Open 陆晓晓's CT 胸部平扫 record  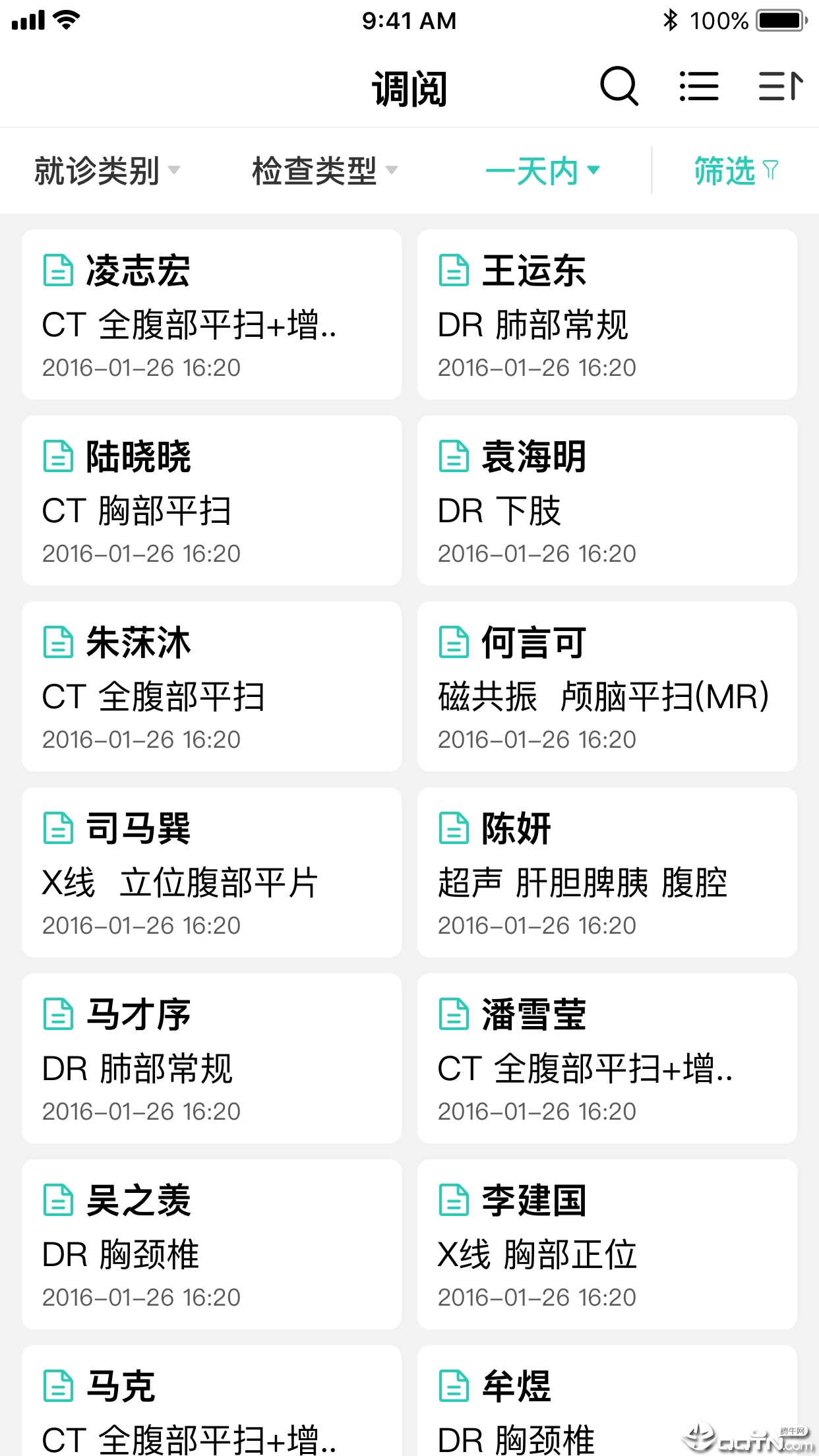211,500
